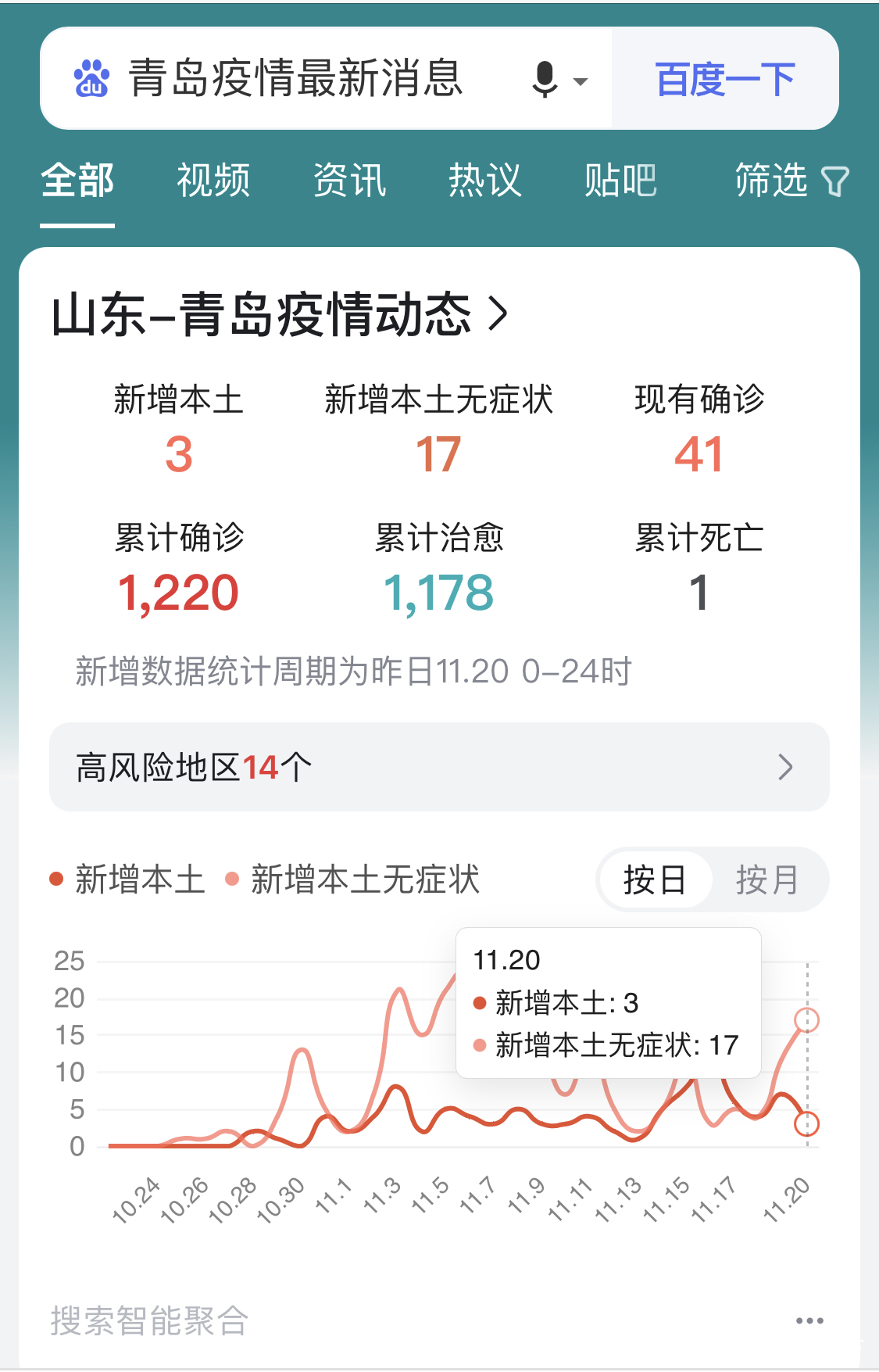Switch to the 视频 tab
The width and height of the screenshot is (879, 1372).
(213, 181)
